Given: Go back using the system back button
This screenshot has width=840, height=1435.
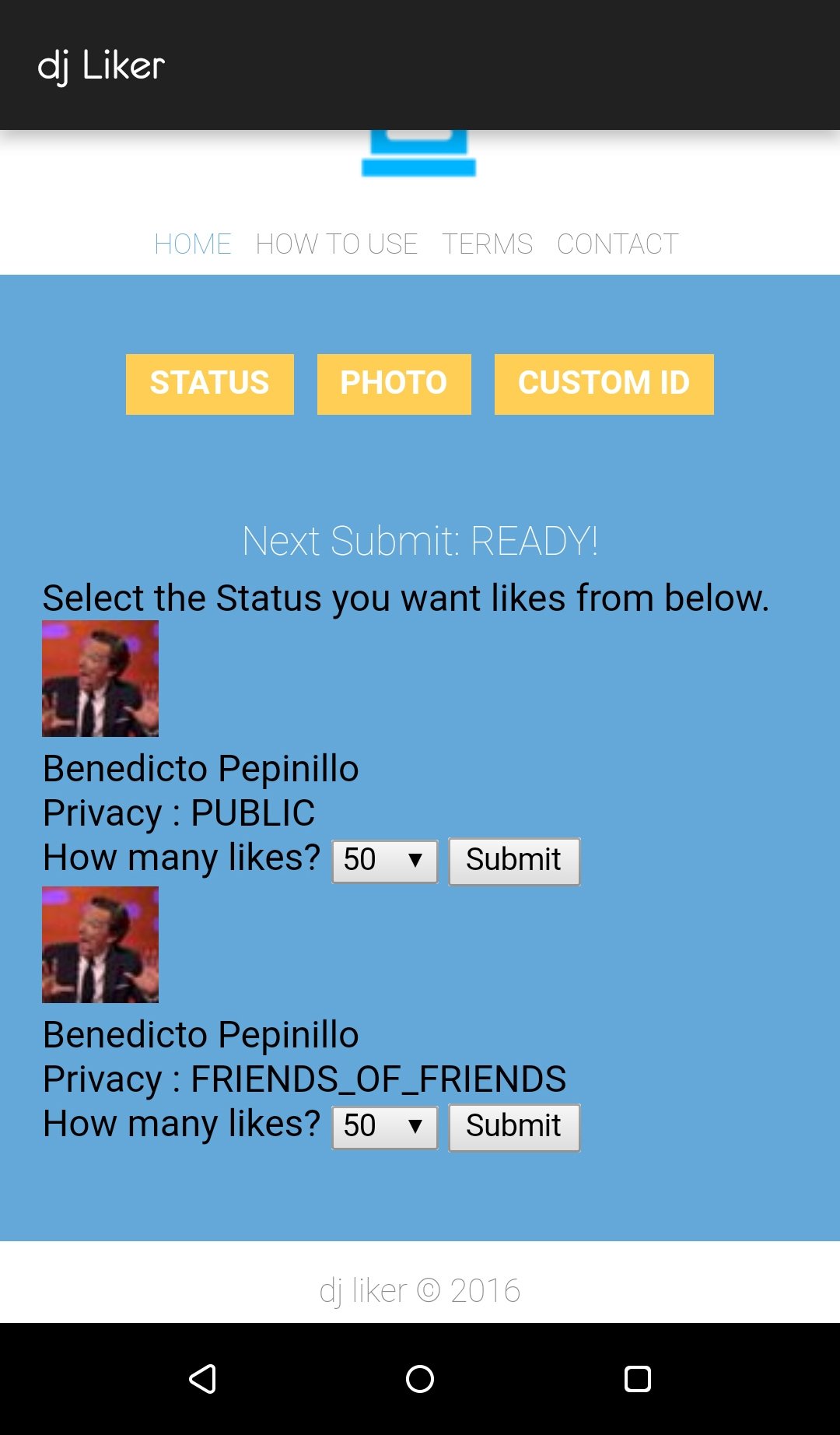Looking at the screenshot, I should tap(203, 1378).
